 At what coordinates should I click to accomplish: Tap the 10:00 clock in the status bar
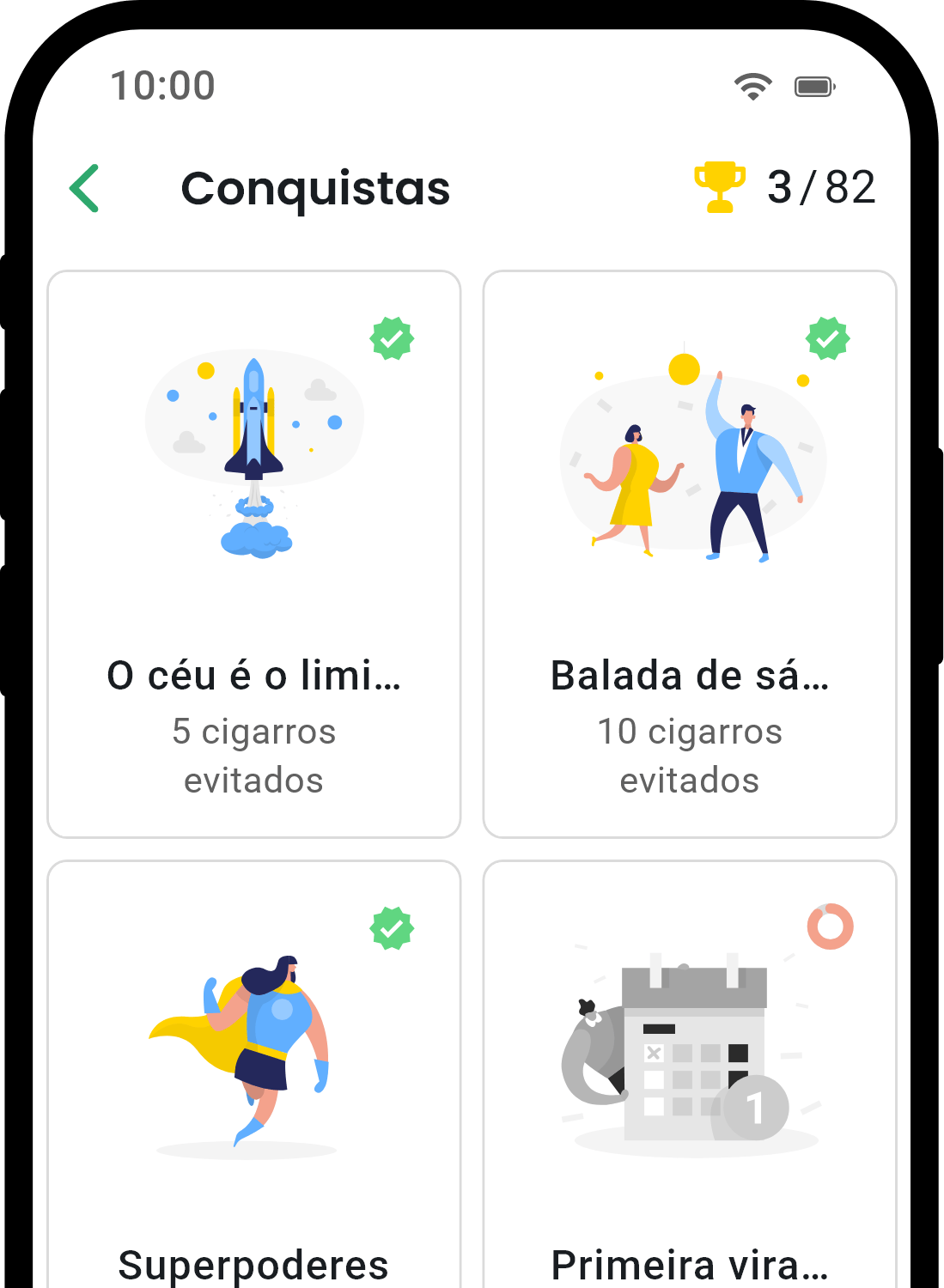point(163,85)
